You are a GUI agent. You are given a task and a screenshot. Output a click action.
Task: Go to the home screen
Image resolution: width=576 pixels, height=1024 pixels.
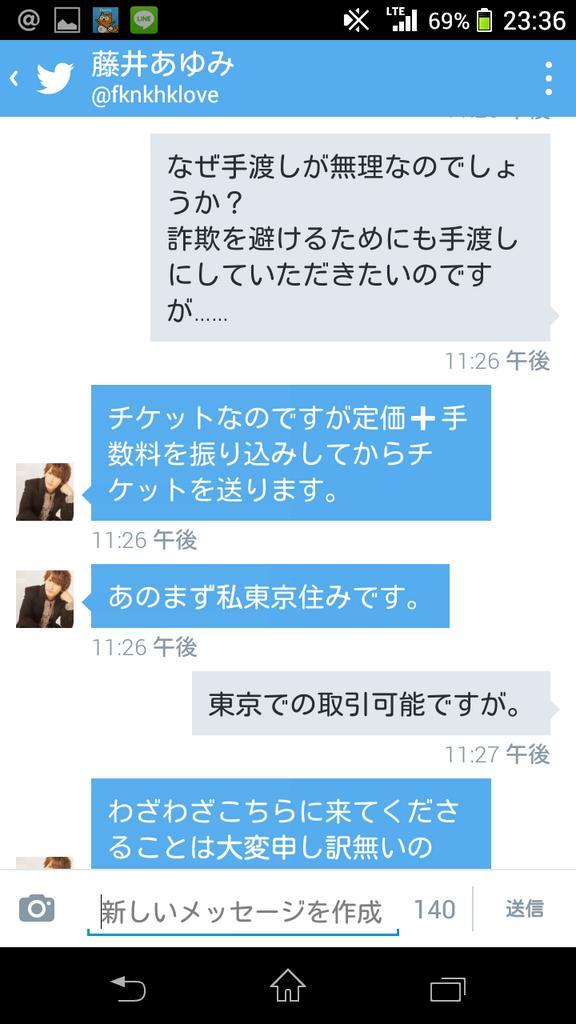point(288,987)
